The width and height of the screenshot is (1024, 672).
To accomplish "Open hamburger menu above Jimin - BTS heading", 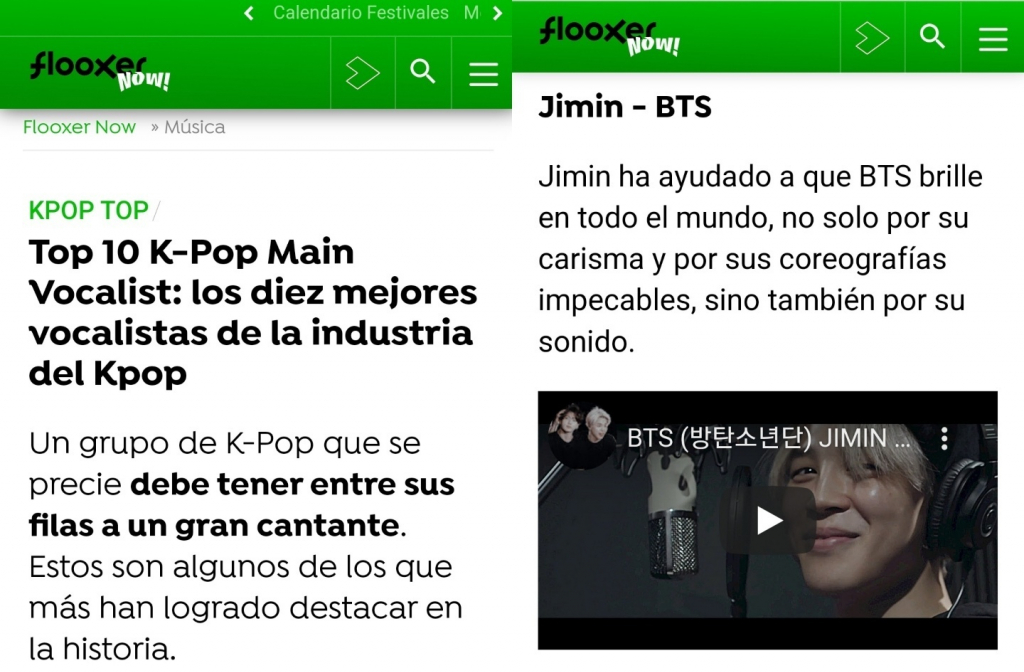I will tap(992, 38).
